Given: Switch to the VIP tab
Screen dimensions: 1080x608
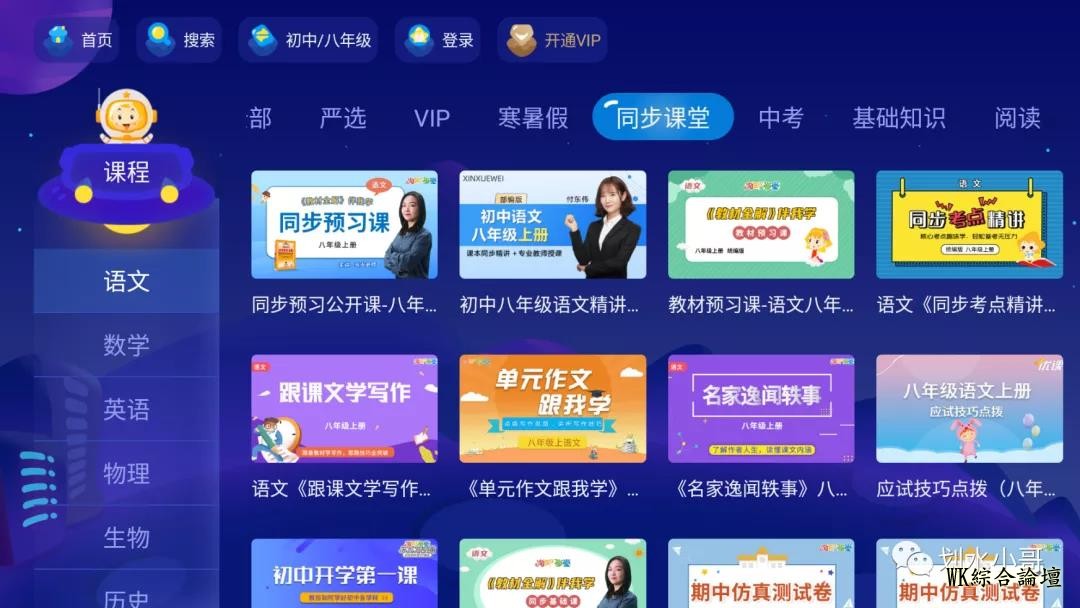Looking at the screenshot, I should 432,118.
